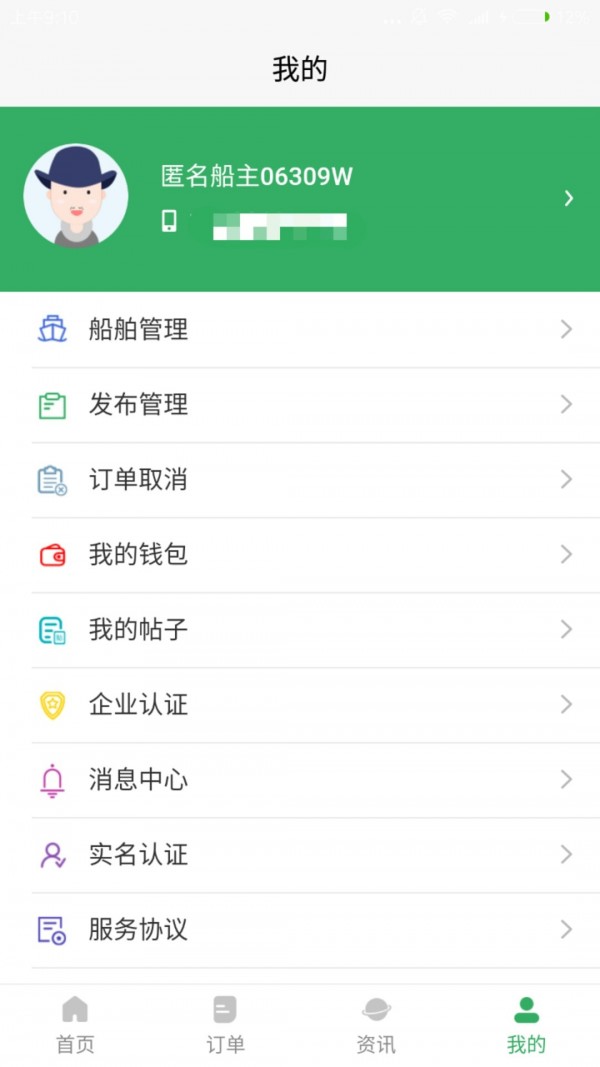600x1067 pixels.
Task: Open the profile arrow beside 匿名船主06309W
Action: tap(568, 199)
